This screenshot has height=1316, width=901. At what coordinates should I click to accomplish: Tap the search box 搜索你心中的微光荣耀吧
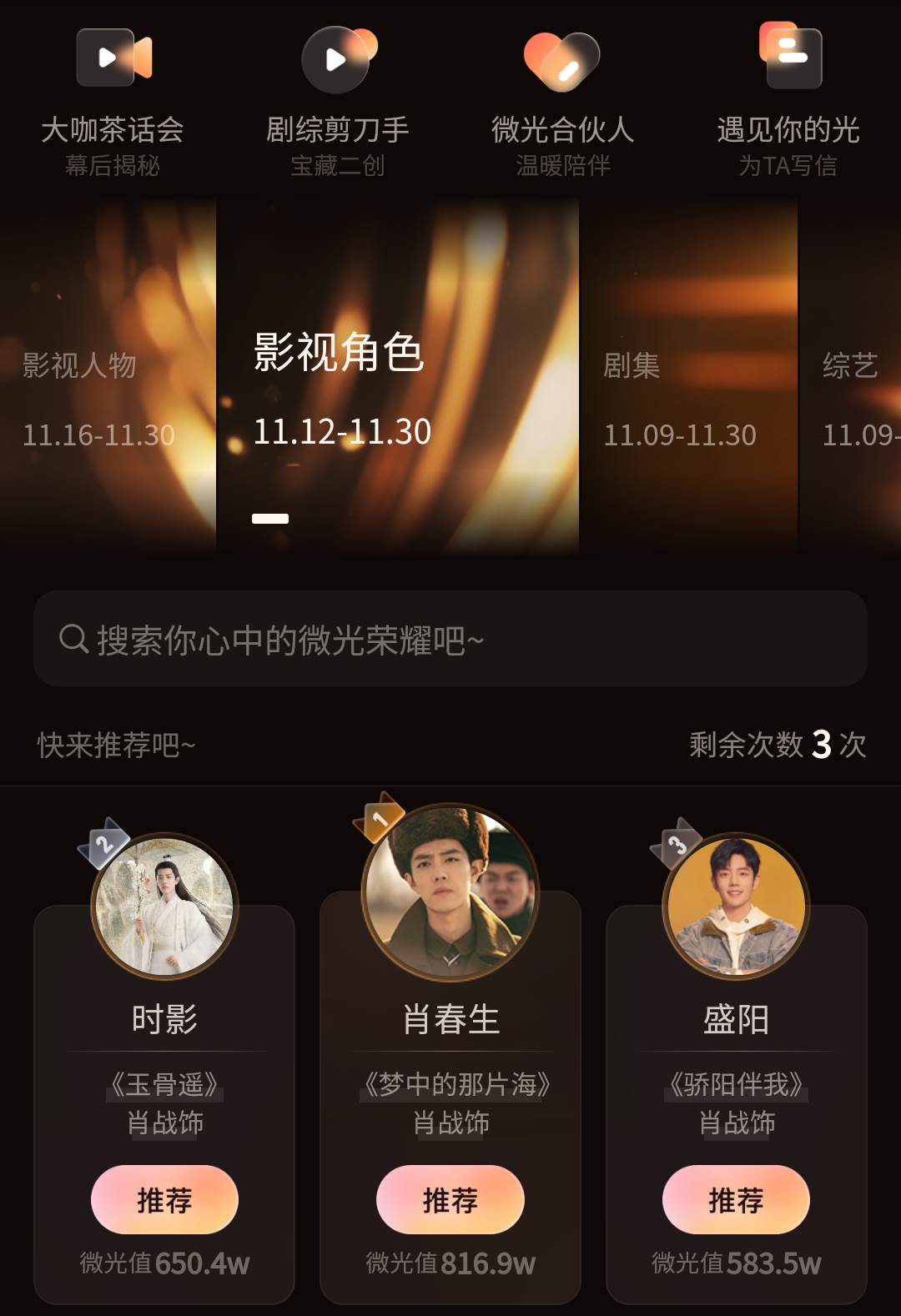[x=450, y=639]
